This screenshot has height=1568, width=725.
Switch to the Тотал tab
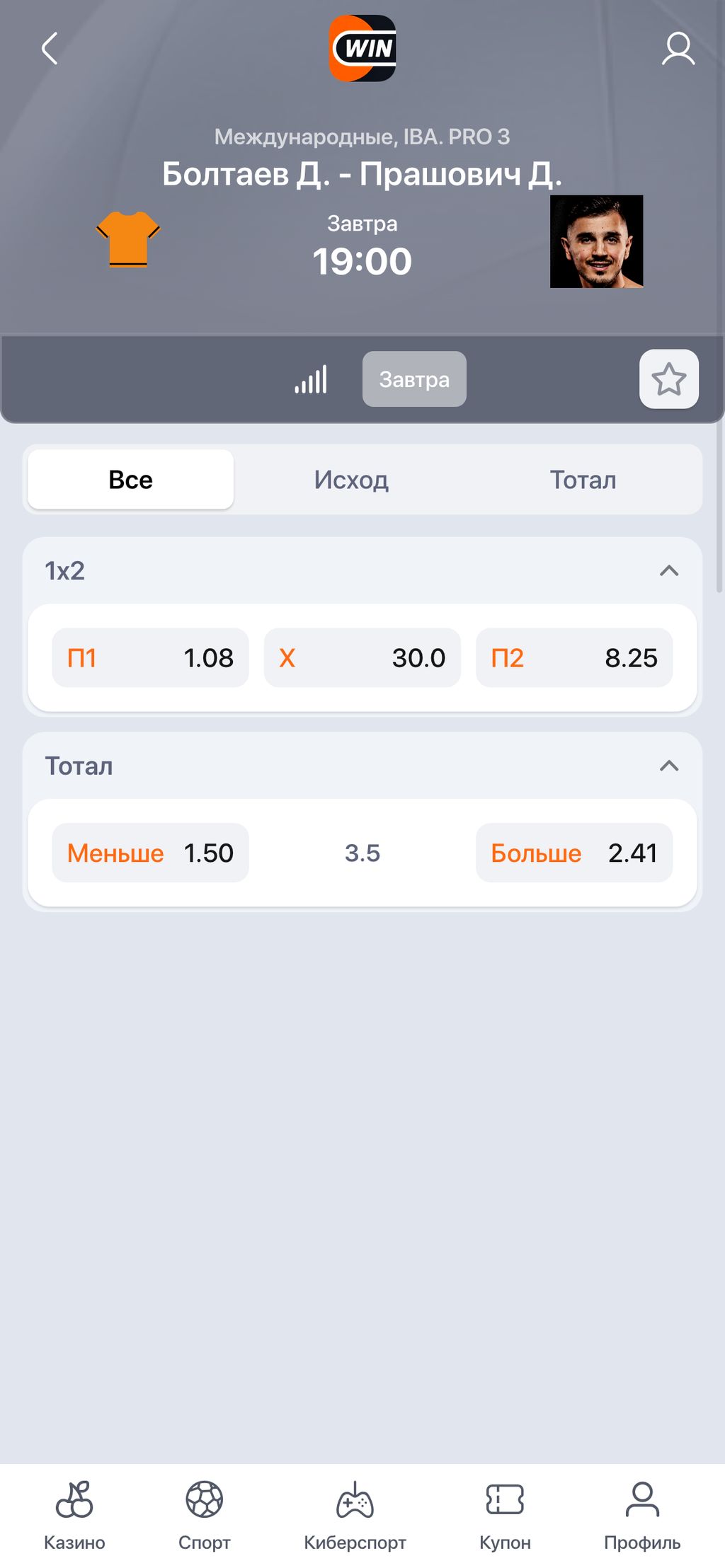tap(583, 479)
